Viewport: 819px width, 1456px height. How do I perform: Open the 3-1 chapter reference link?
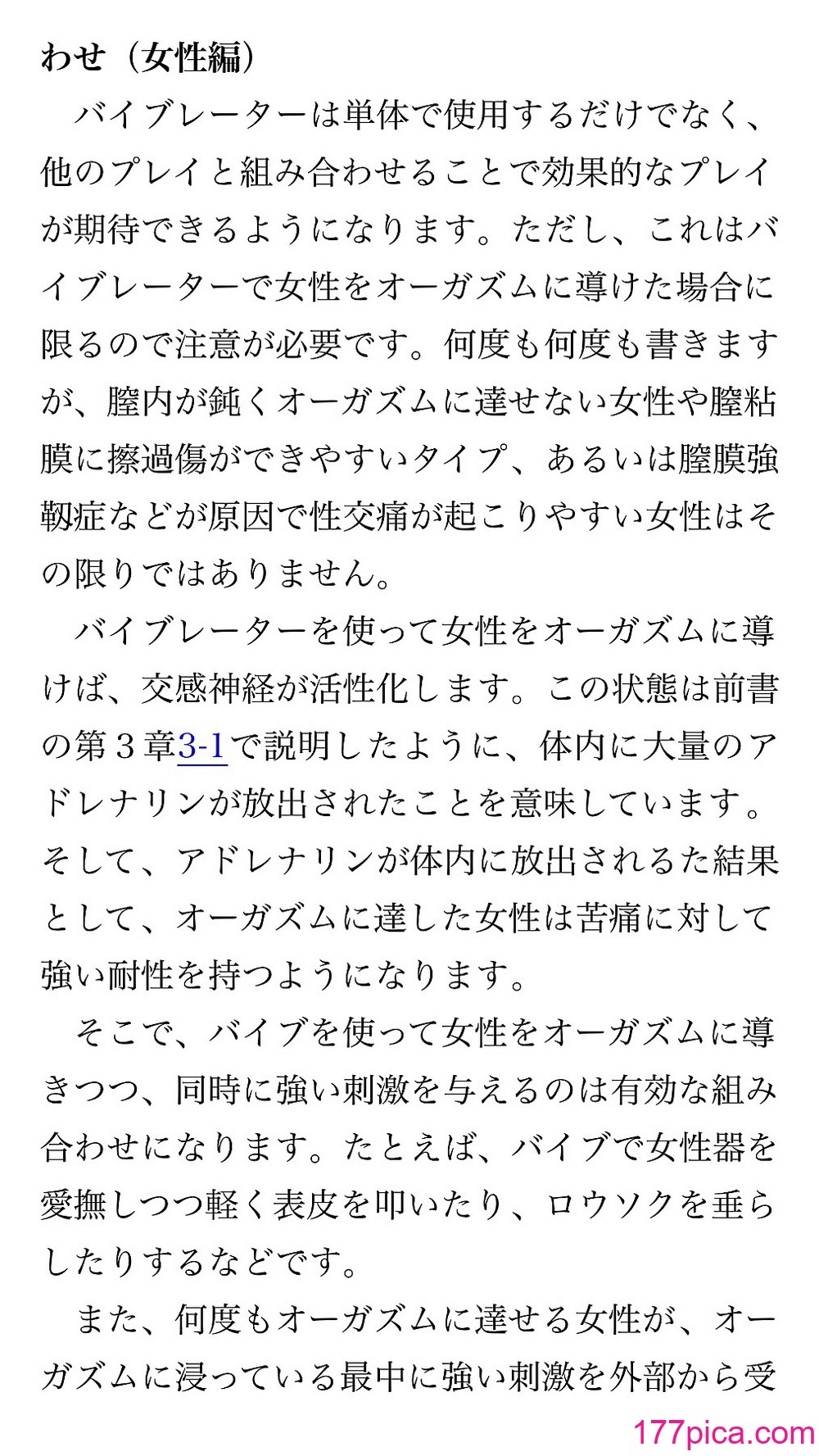202,746
